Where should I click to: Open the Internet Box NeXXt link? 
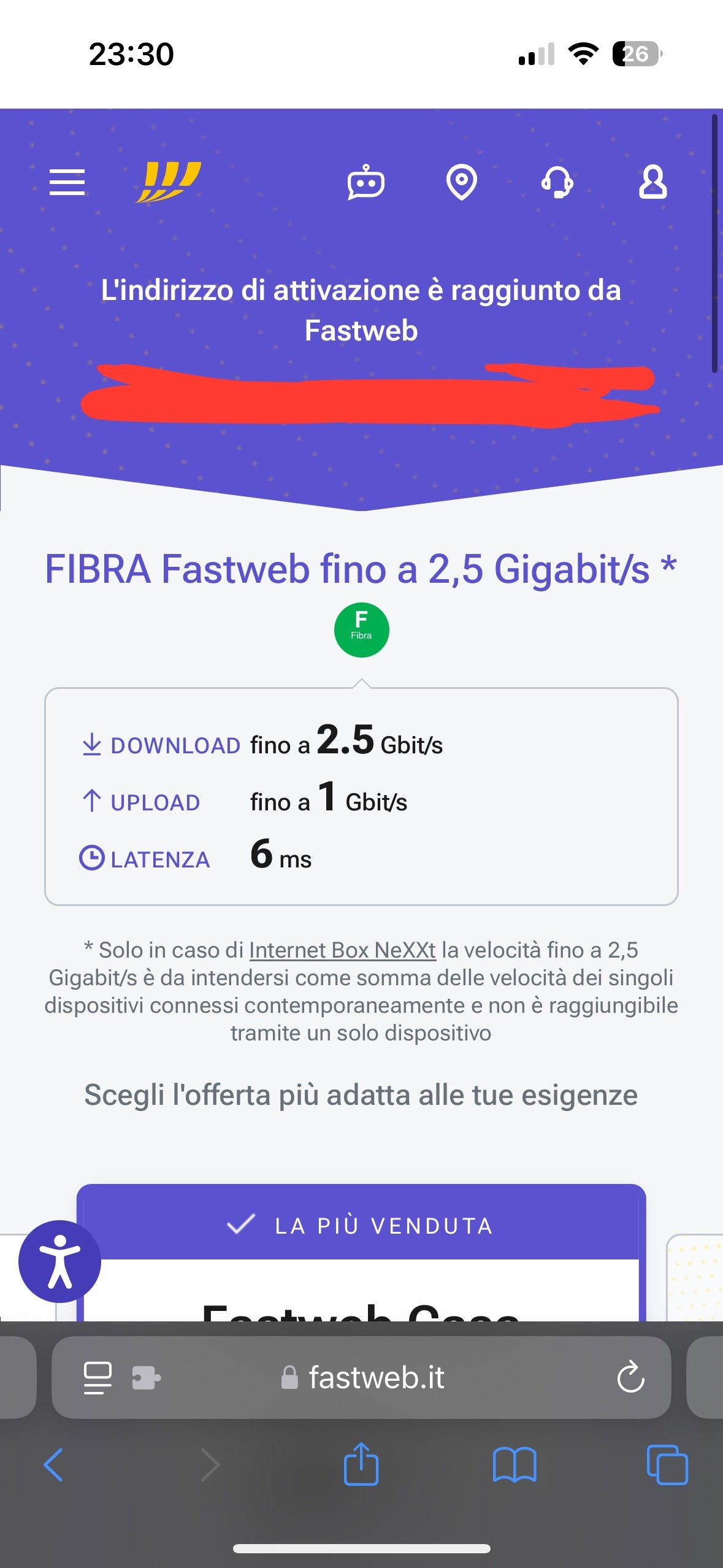(x=342, y=950)
